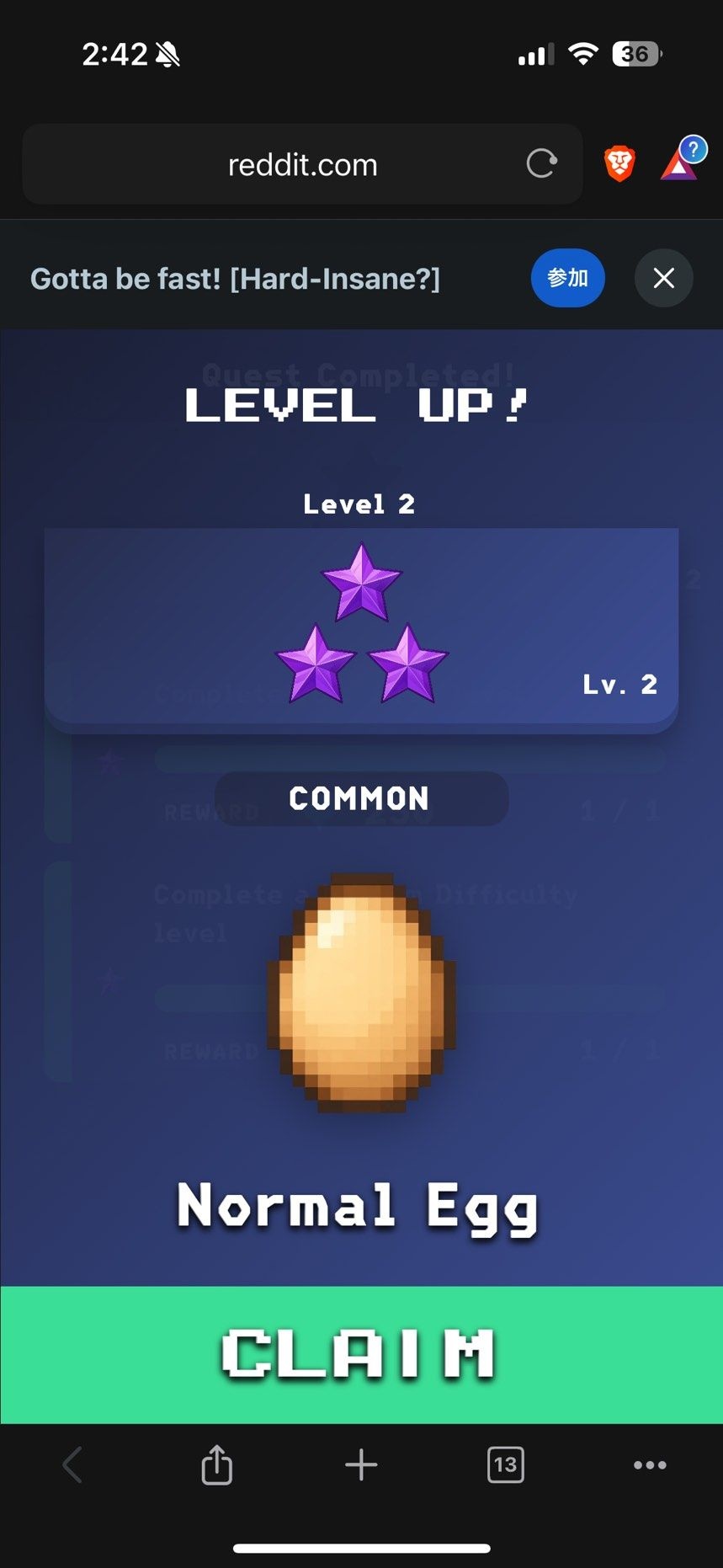Open a new browser tab
The height and width of the screenshot is (1568, 723).
click(361, 1464)
